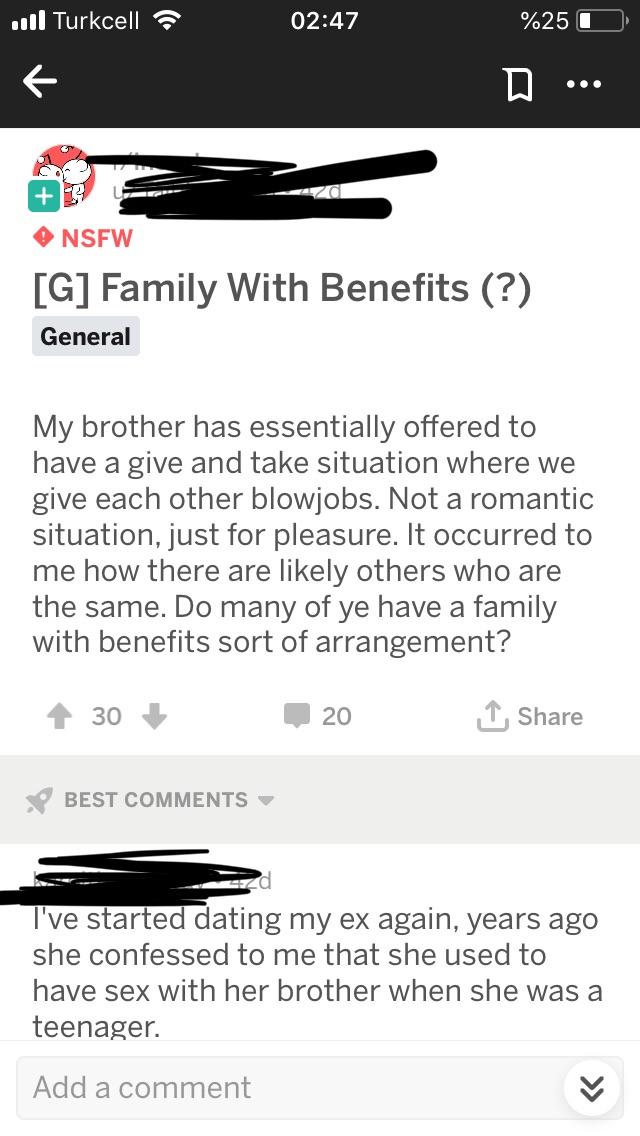Save post with the bookmark icon

pos(518,85)
